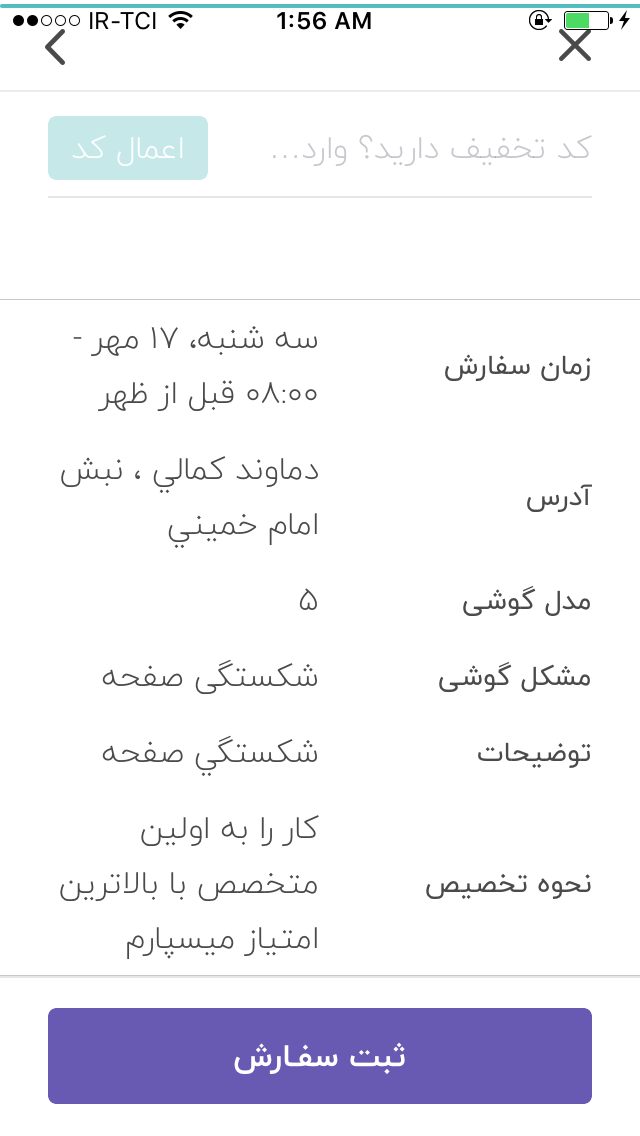The height and width of the screenshot is (1136, 640).
Task: Apply code with the اعمال کد button
Action: [x=128, y=148]
